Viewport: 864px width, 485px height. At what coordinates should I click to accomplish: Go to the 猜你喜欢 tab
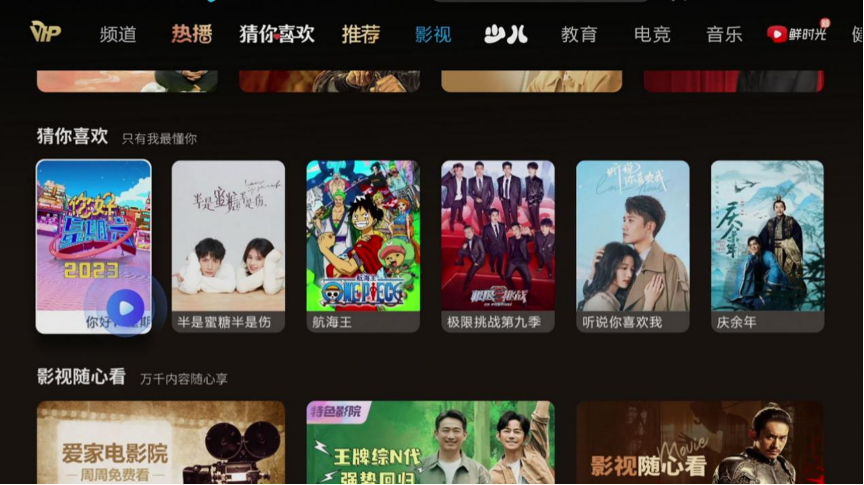point(277,34)
